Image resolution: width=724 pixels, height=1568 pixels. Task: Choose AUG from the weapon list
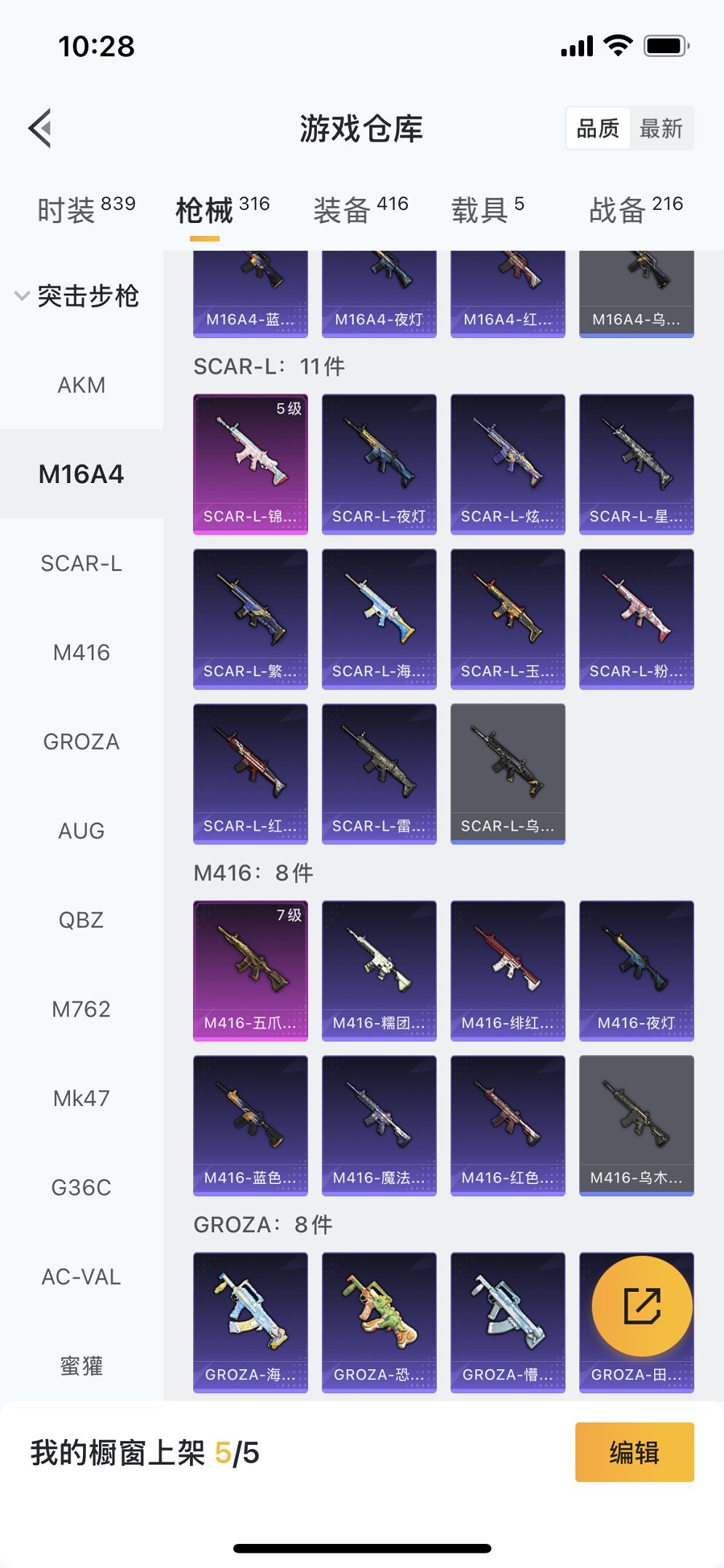82,831
